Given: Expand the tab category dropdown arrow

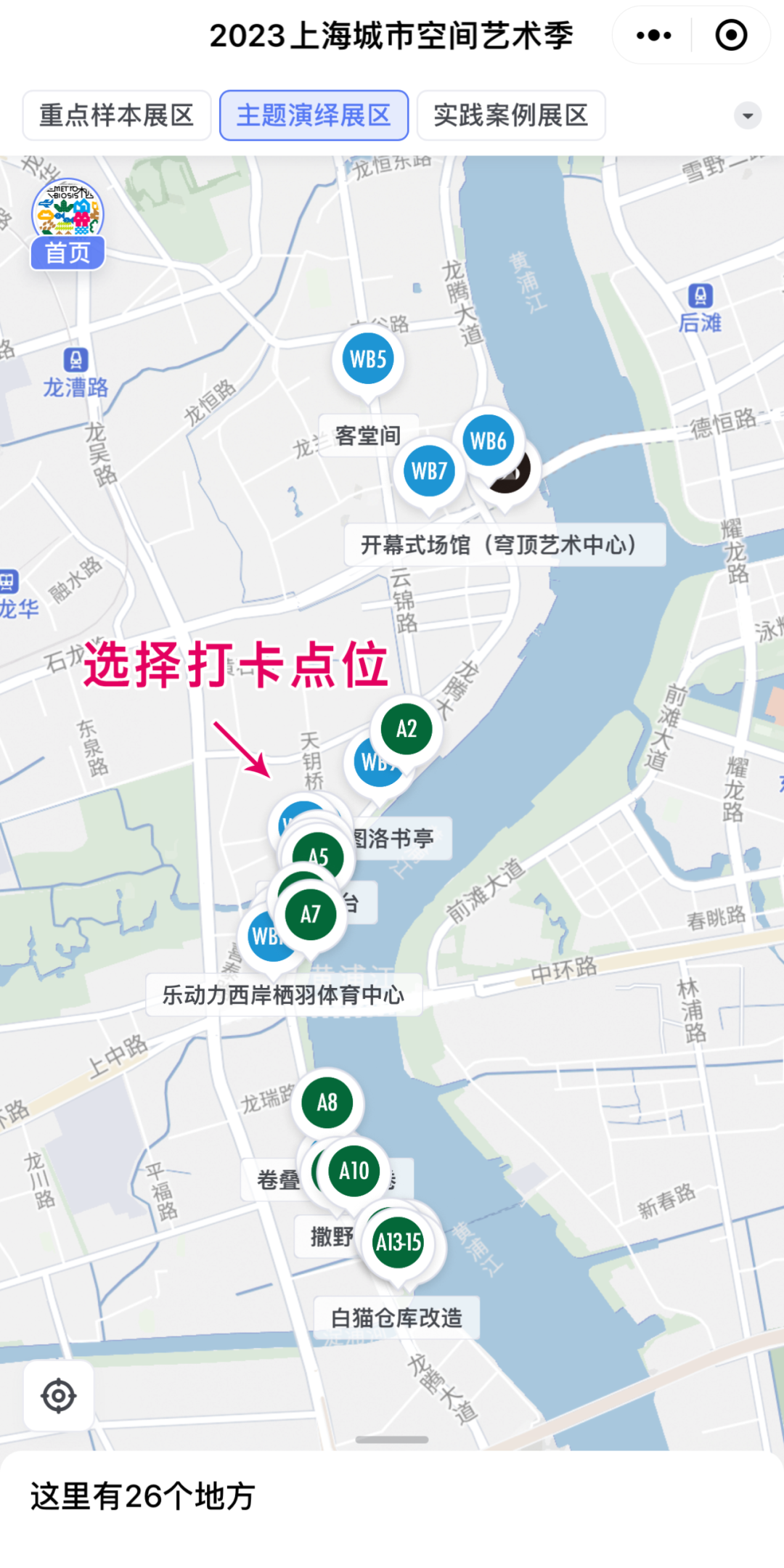Looking at the screenshot, I should 747,115.
